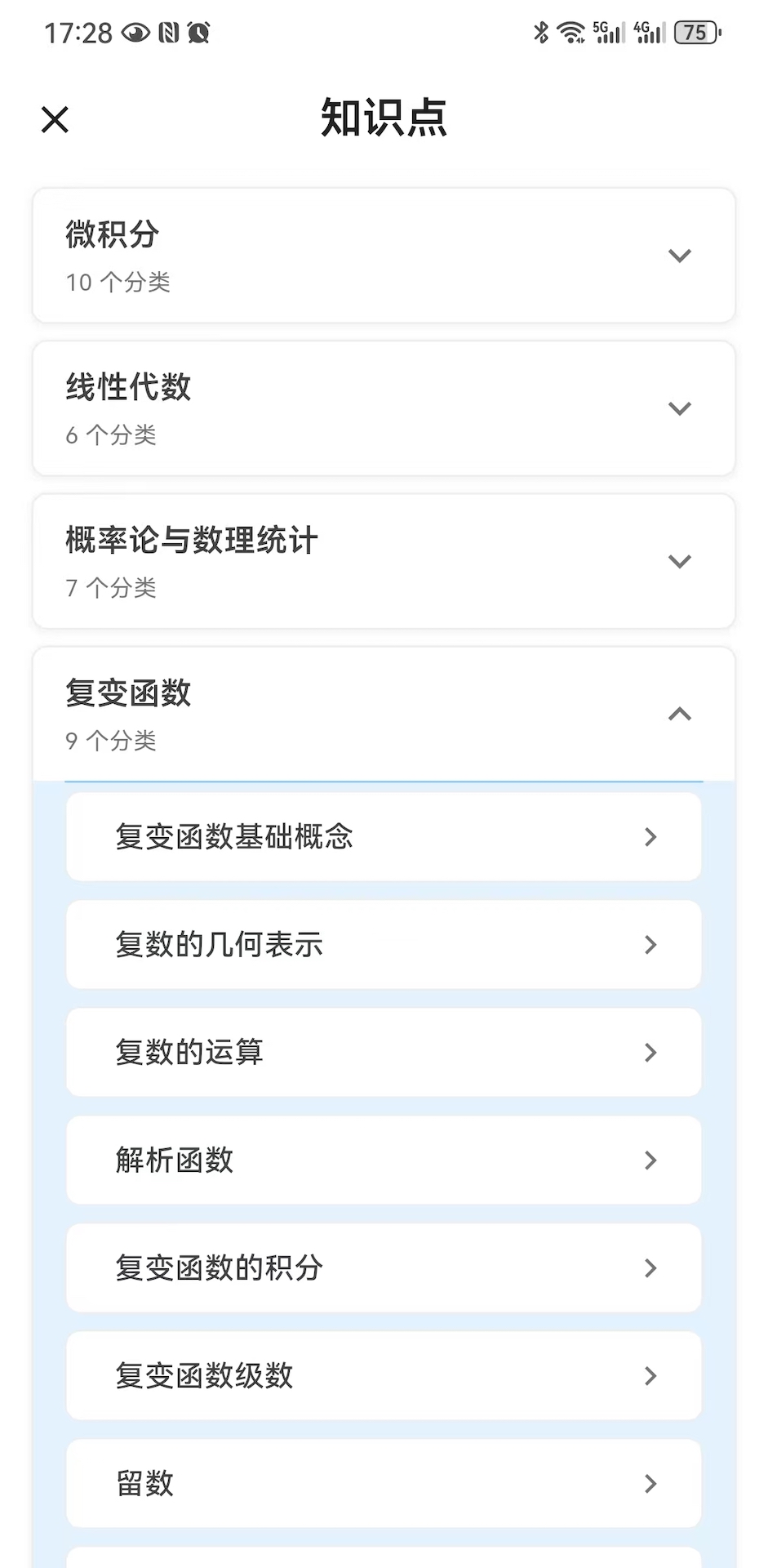Expand 概率论与数理统计 section
Screen dimensions: 768x1568
coord(680,561)
